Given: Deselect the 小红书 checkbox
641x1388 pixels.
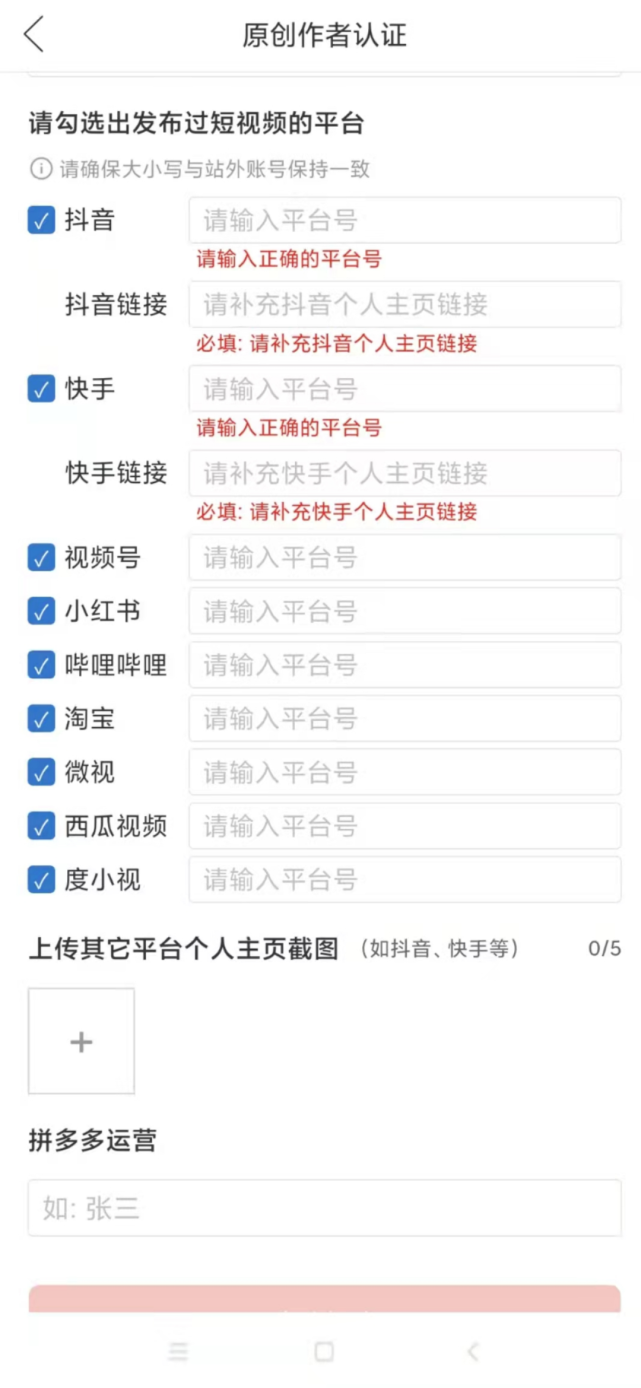Looking at the screenshot, I should click(x=41, y=611).
